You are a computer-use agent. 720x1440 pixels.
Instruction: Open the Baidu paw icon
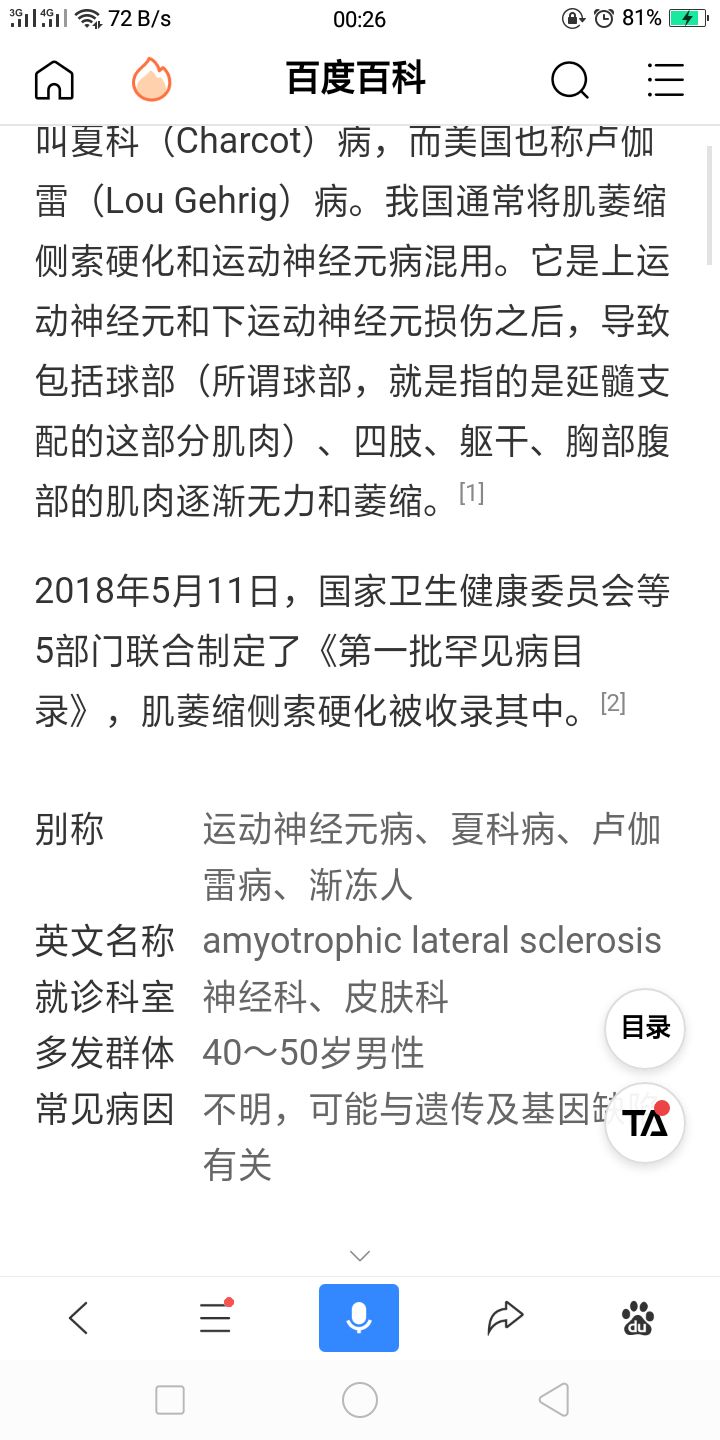638,1318
